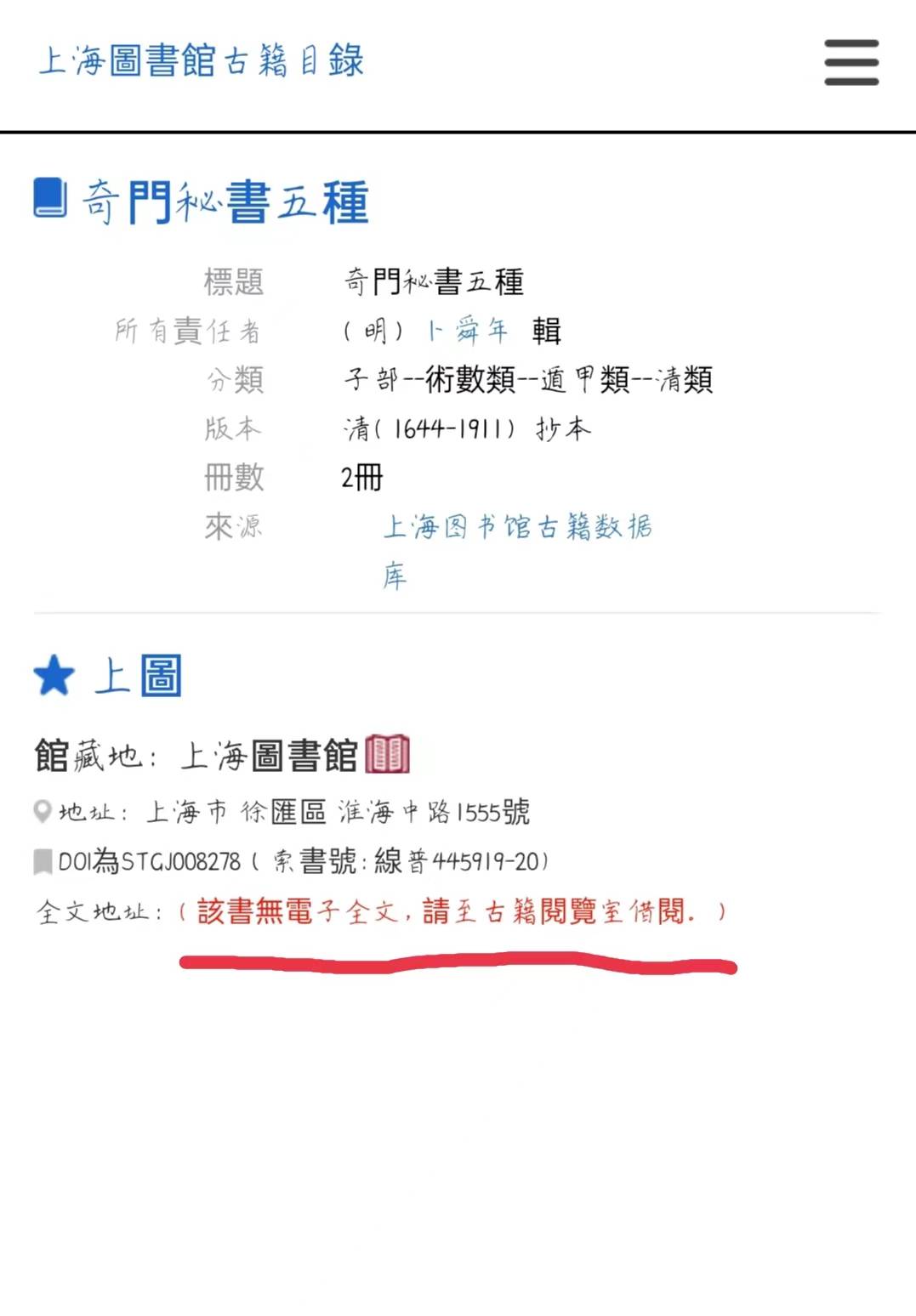This screenshot has height=1316, width=916.
Task: Open source link 上海图书馆古籍数据库
Action: [x=517, y=527]
